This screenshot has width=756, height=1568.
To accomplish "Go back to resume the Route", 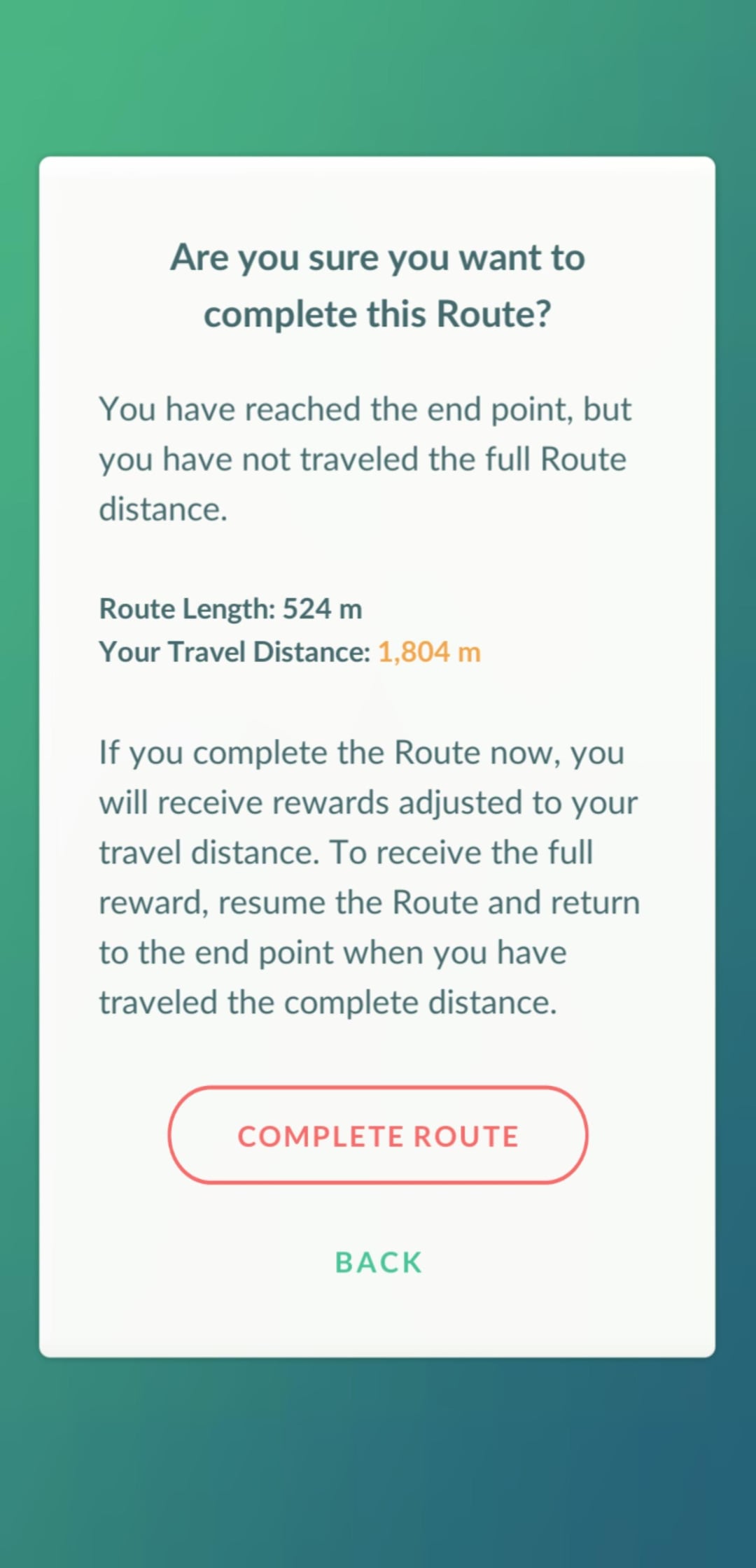I will click(x=378, y=1262).
